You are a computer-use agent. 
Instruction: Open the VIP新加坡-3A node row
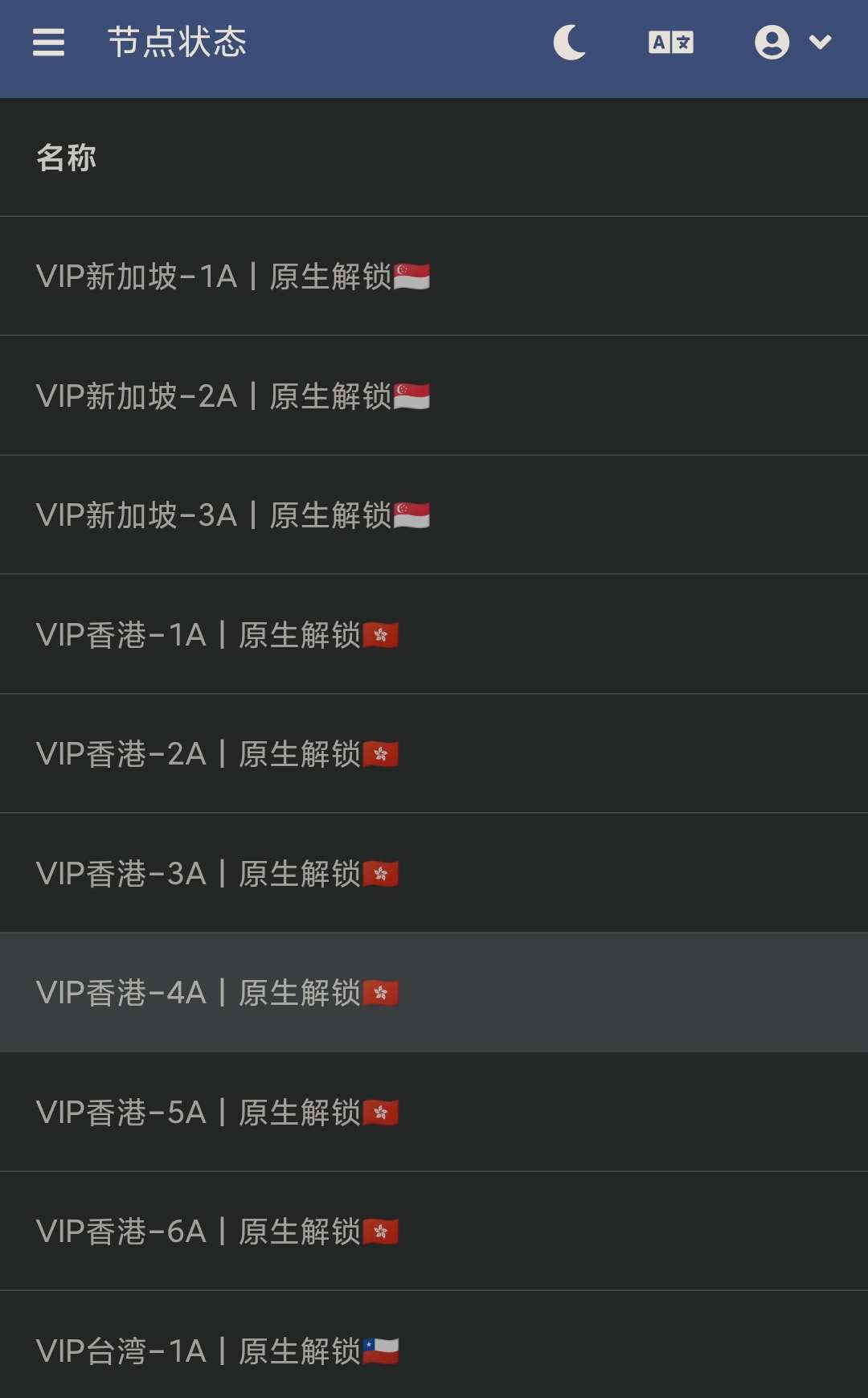click(233, 515)
